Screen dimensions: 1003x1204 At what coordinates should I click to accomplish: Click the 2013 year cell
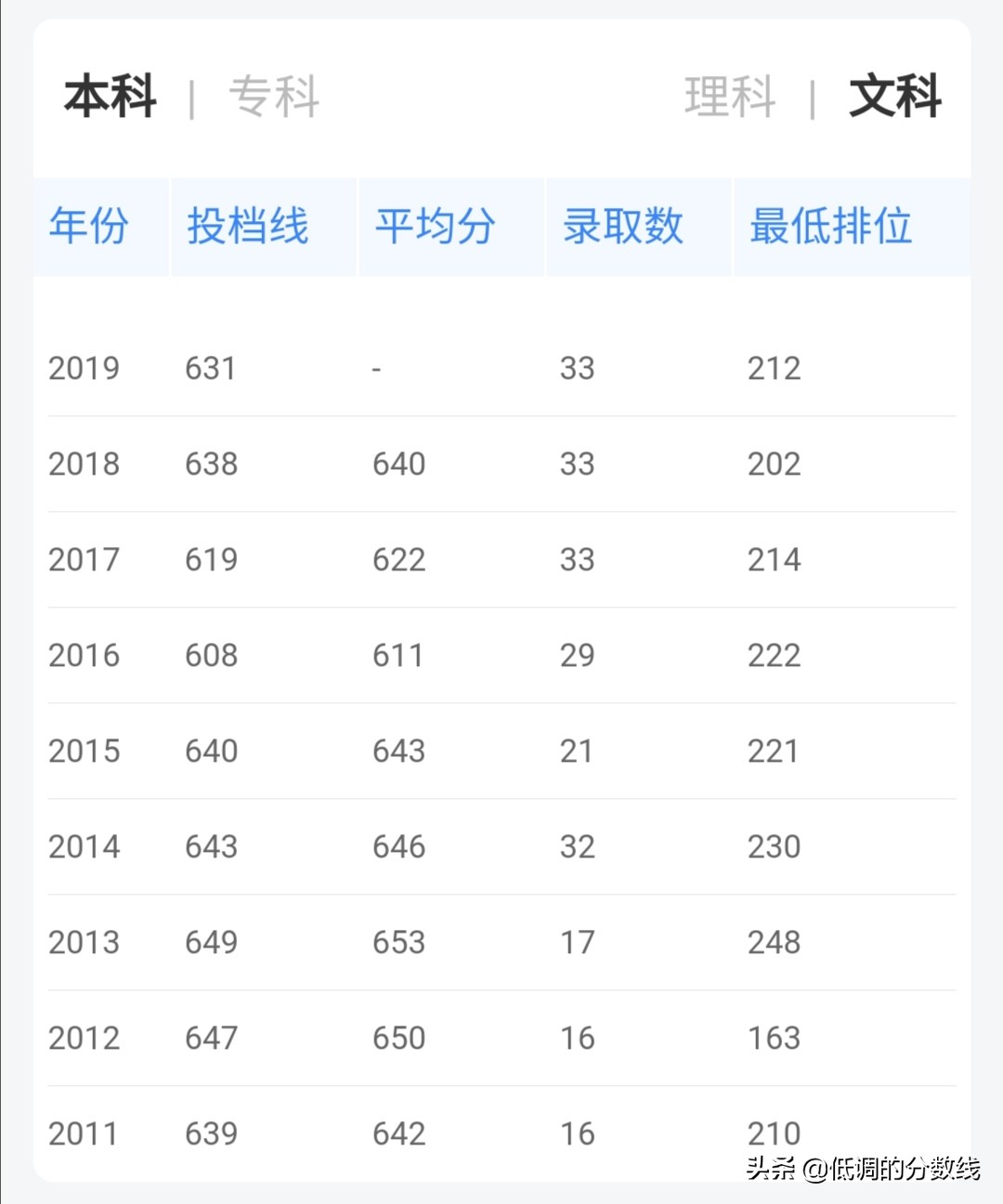coord(84,942)
